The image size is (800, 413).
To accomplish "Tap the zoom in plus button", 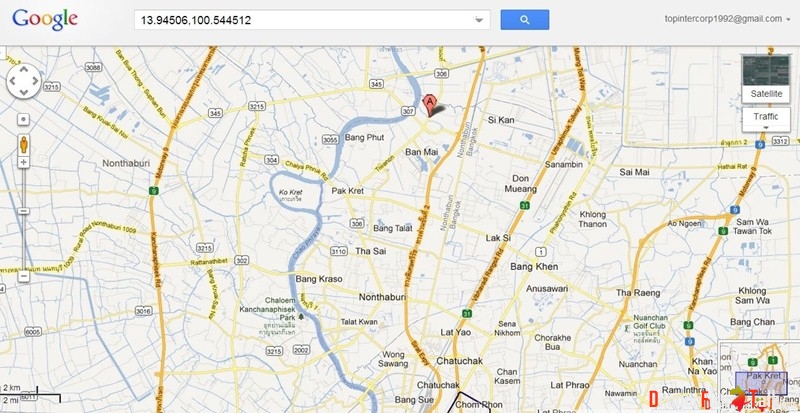I will (x=23, y=164).
